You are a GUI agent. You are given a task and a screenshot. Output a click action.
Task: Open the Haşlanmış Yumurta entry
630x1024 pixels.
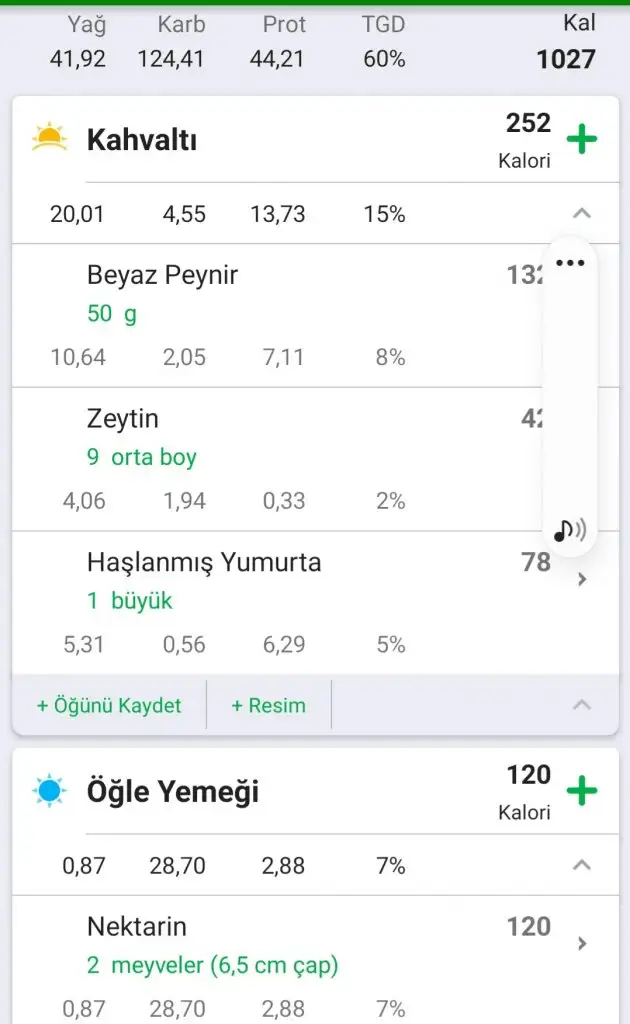coord(300,580)
